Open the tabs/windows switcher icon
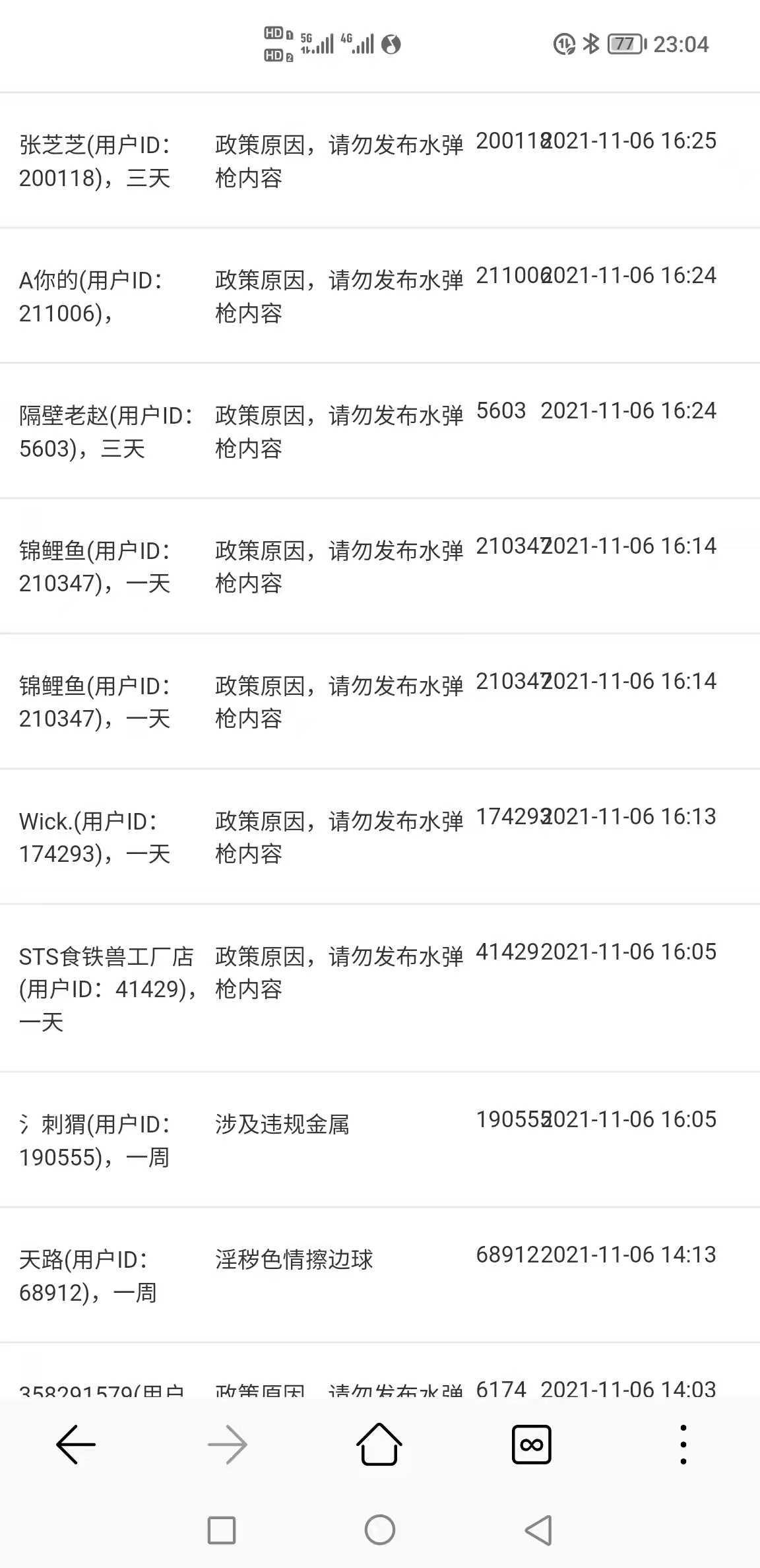 [531, 1445]
